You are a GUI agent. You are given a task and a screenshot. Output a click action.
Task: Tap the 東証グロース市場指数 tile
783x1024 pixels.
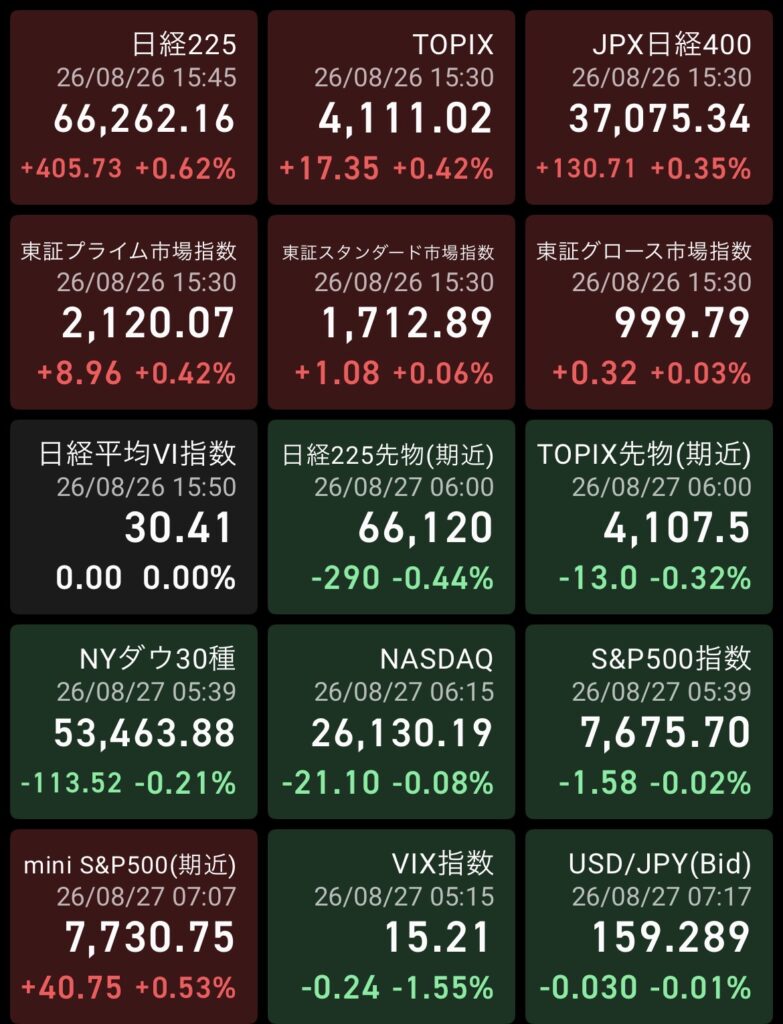648,312
